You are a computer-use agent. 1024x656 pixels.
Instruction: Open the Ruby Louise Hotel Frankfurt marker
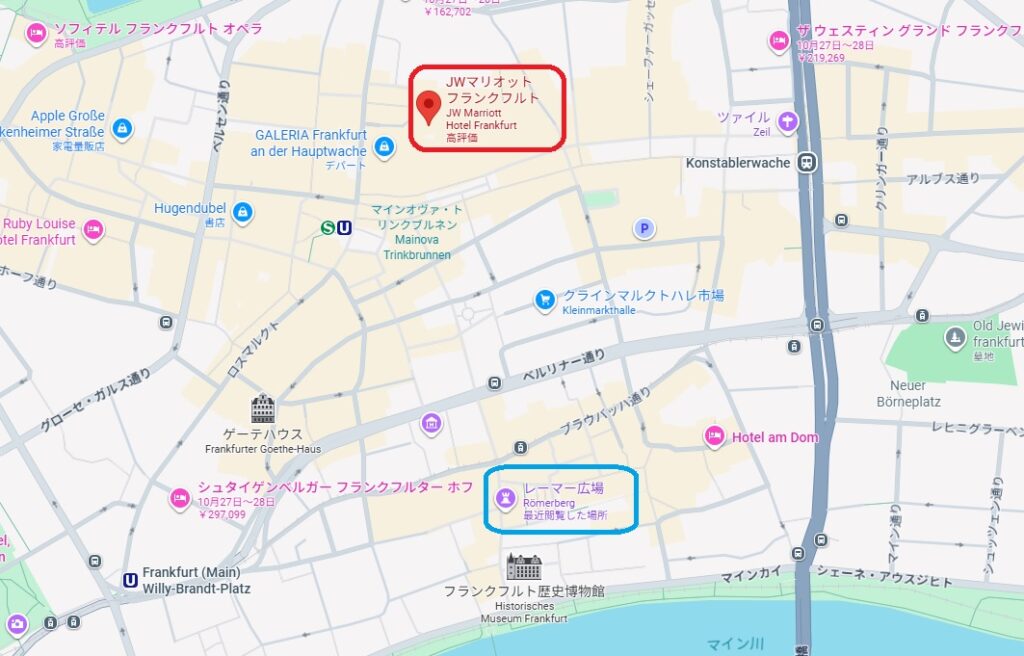tap(93, 229)
